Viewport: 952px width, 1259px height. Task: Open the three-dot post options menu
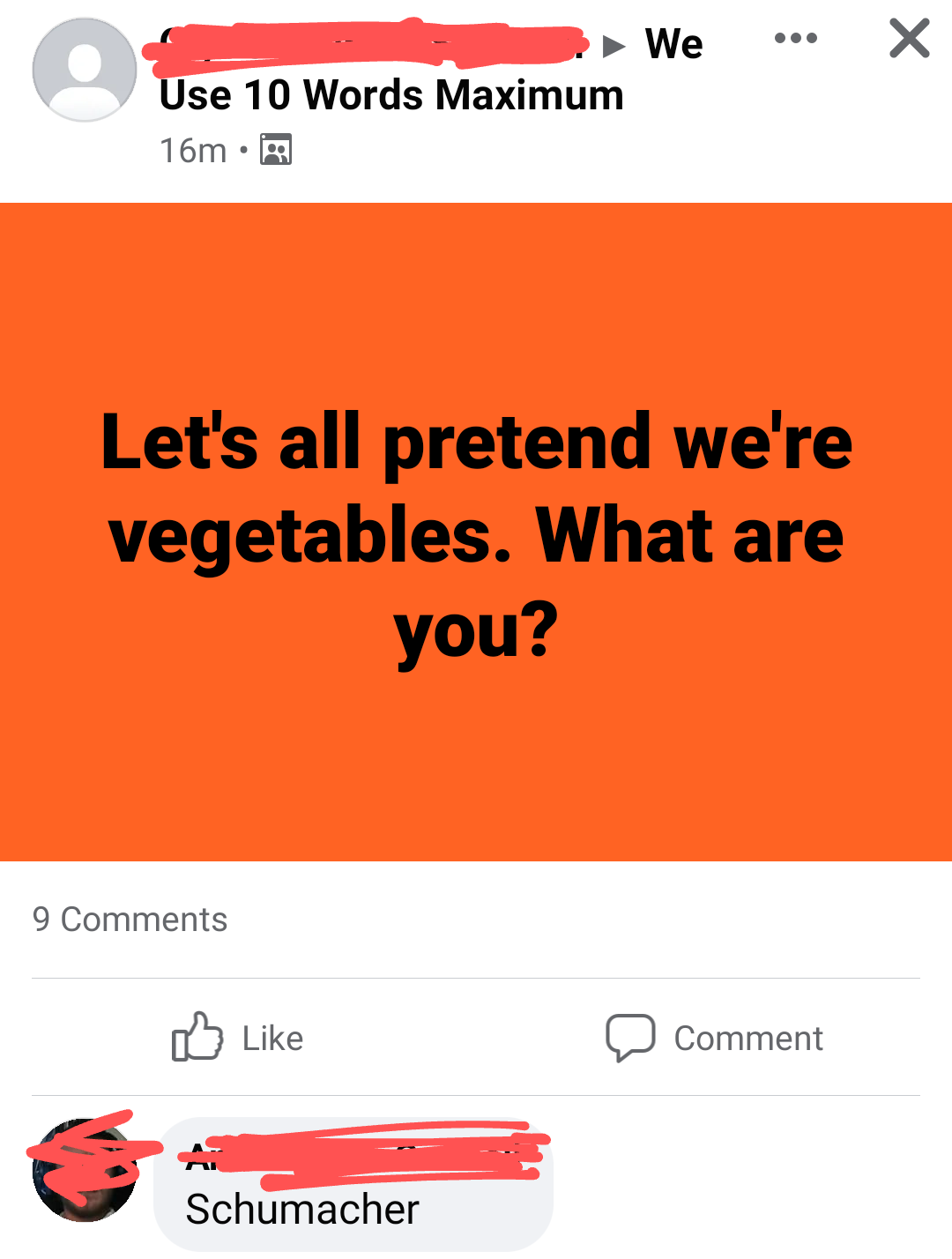796,39
